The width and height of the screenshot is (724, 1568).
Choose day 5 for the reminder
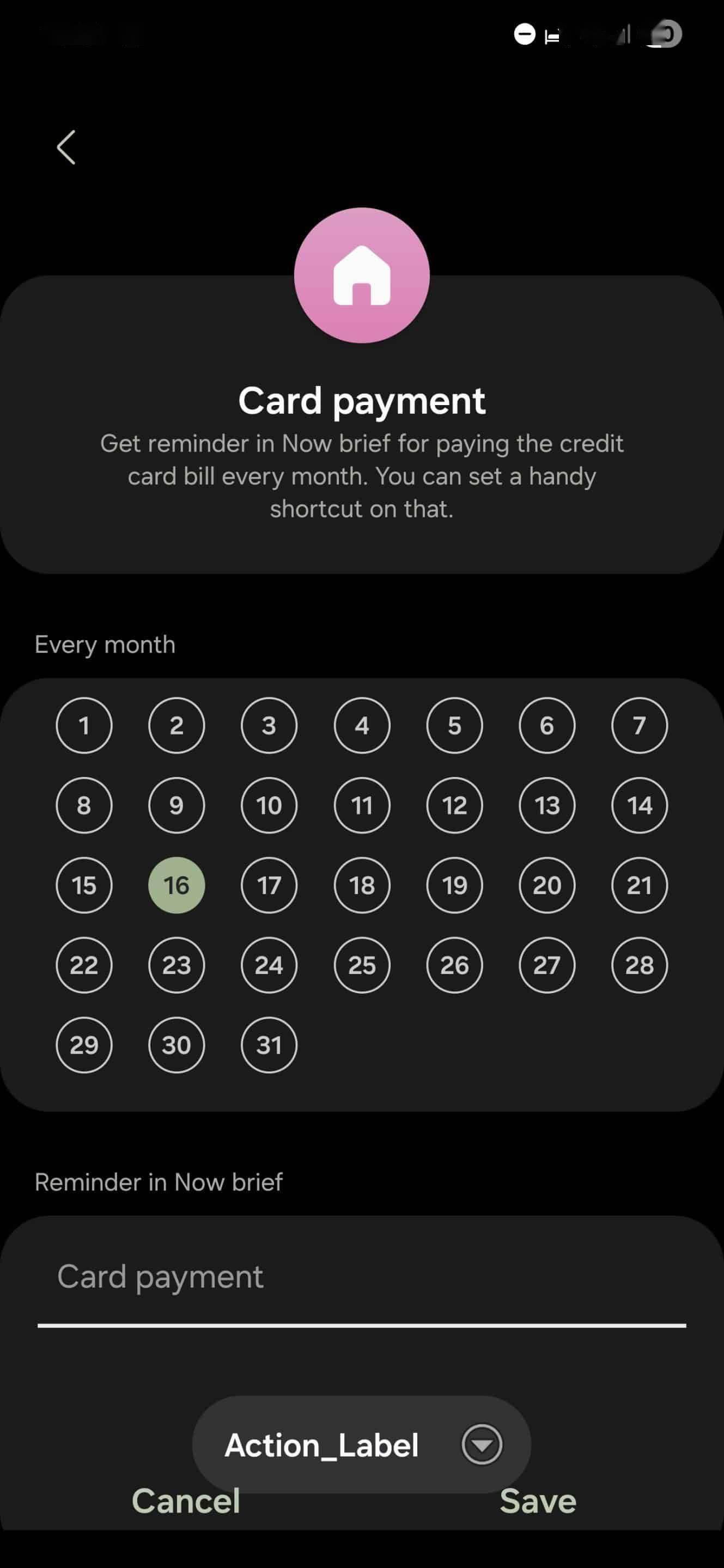454,725
